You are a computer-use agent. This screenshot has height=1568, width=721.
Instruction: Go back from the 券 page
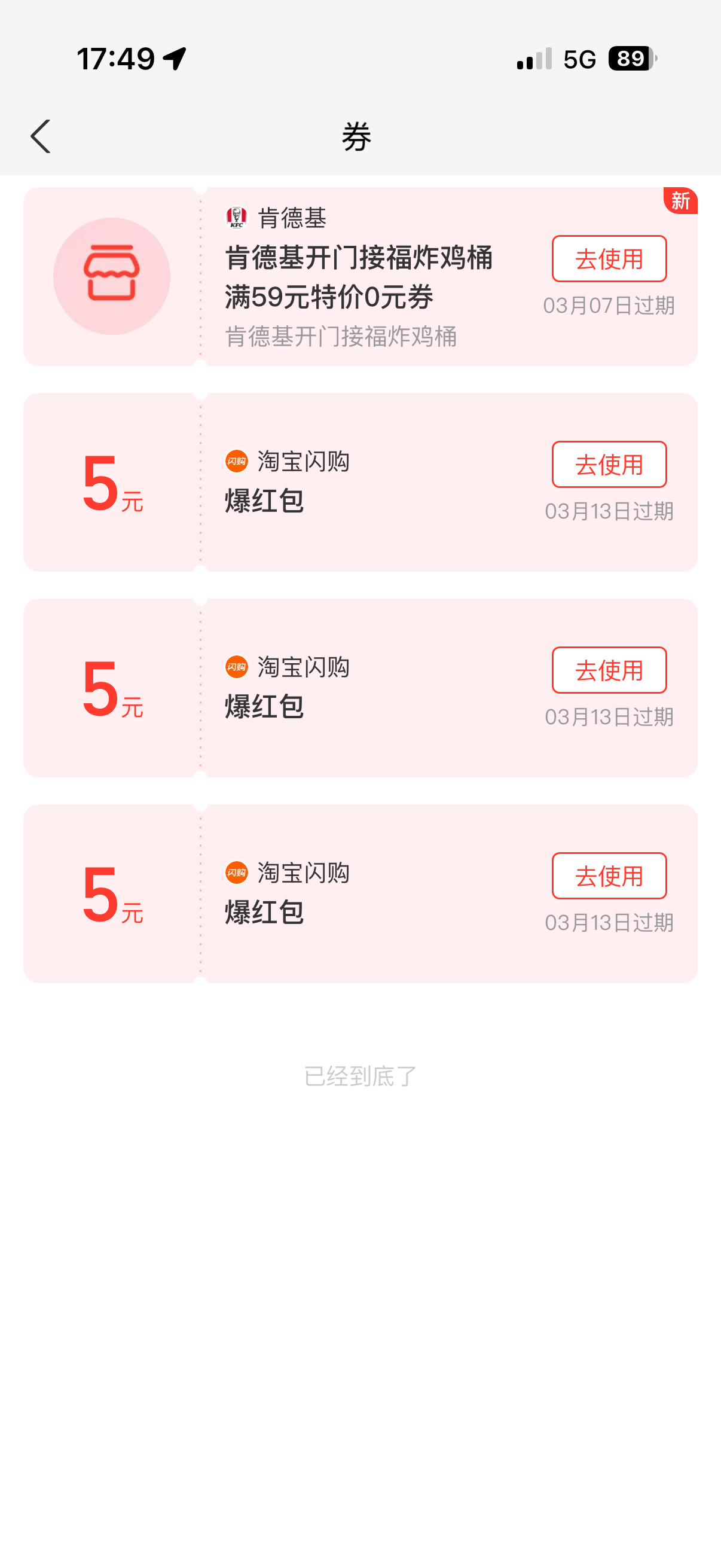click(40, 136)
